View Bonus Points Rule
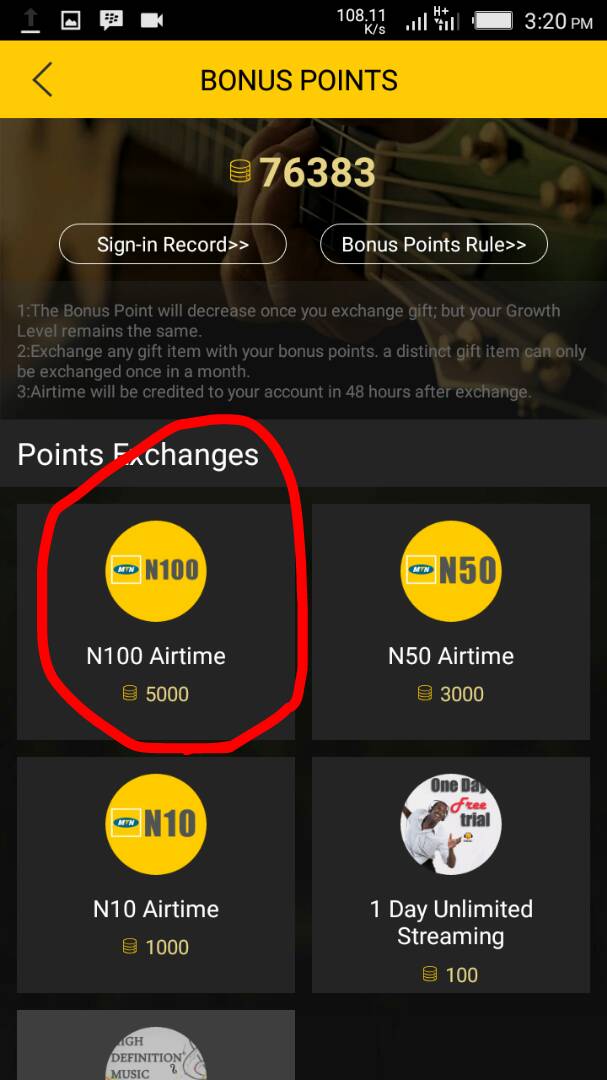The height and width of the screenshot is (1080, 607). click(x=433, y=244)
